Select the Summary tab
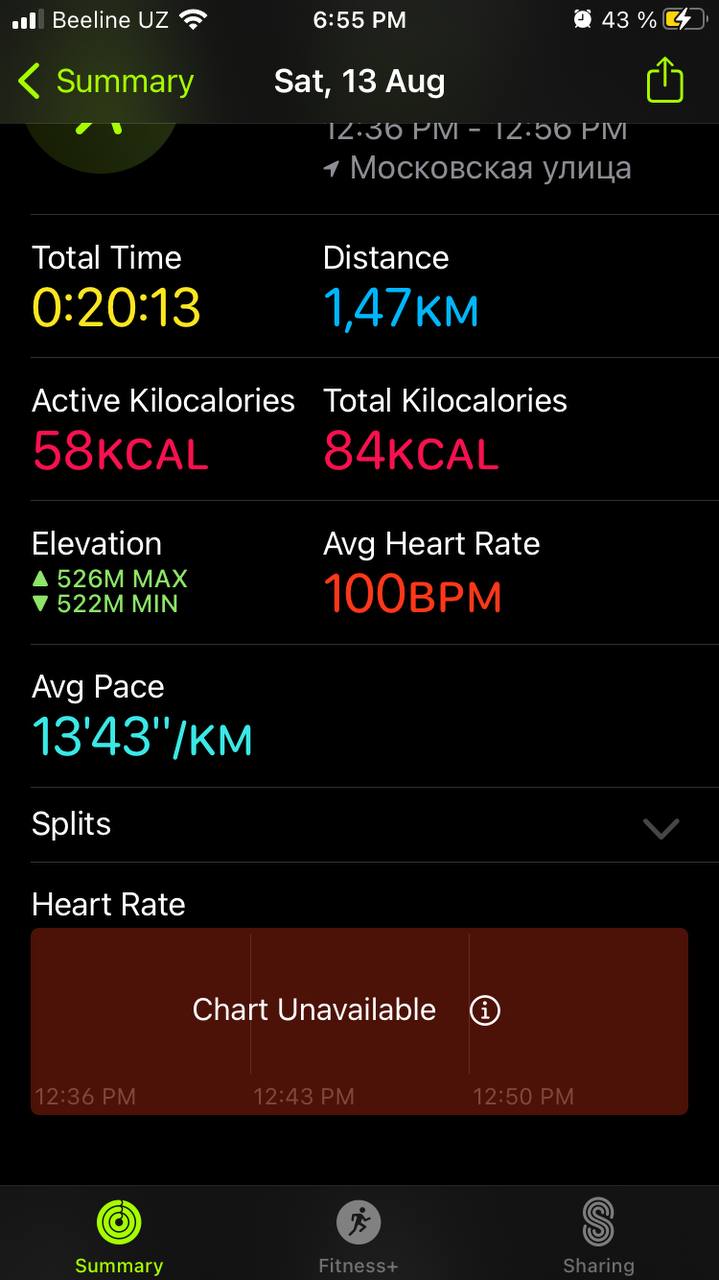This screenshot has height=1280, width=719. 119,1236
